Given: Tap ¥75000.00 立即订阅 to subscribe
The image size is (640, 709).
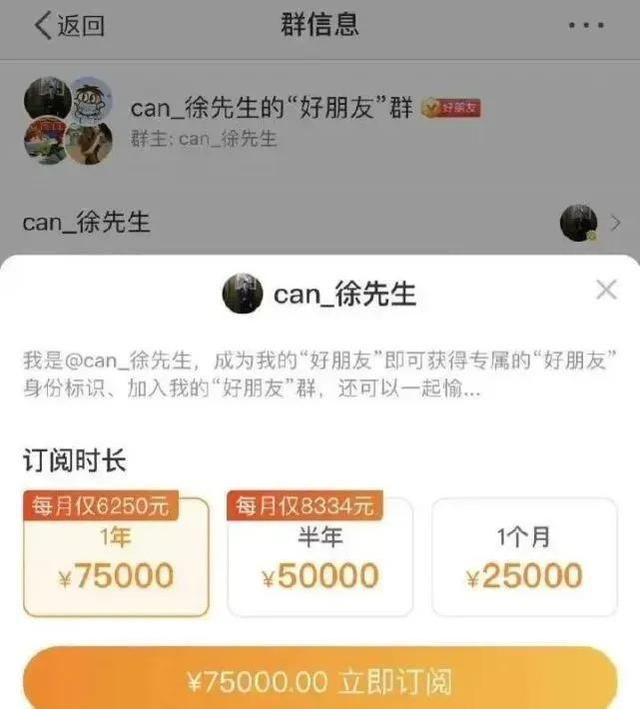Looking at the screenshot, I should point(320,682).
